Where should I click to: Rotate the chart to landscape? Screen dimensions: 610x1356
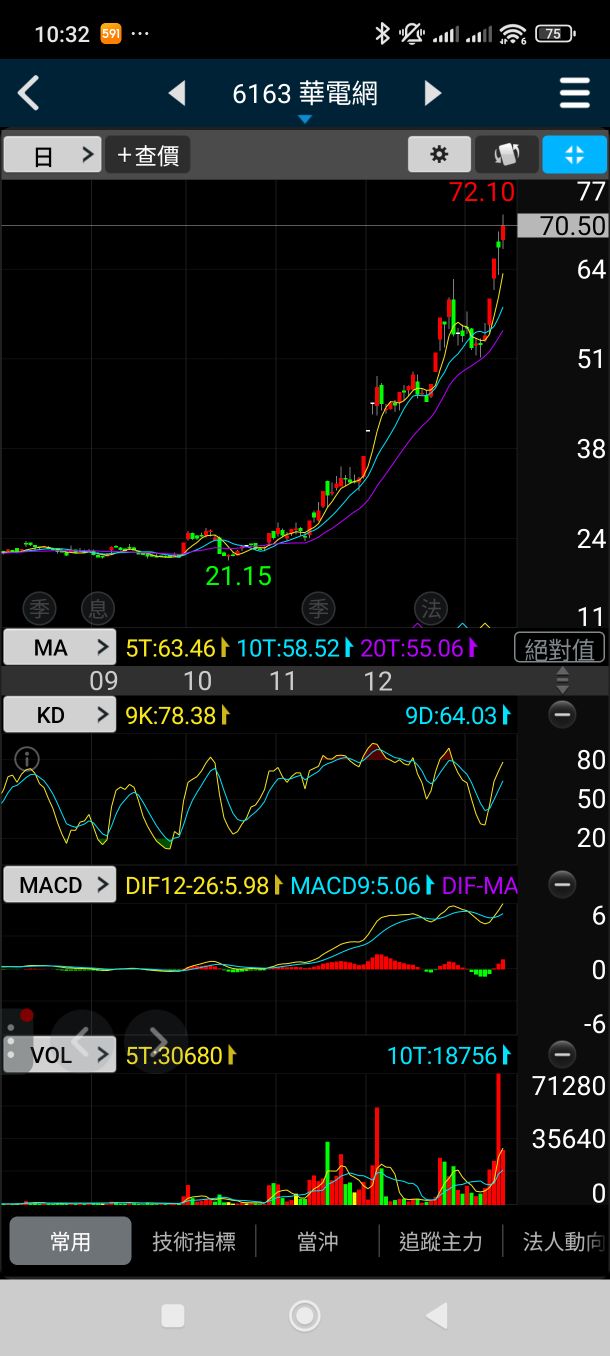point(506,155)
